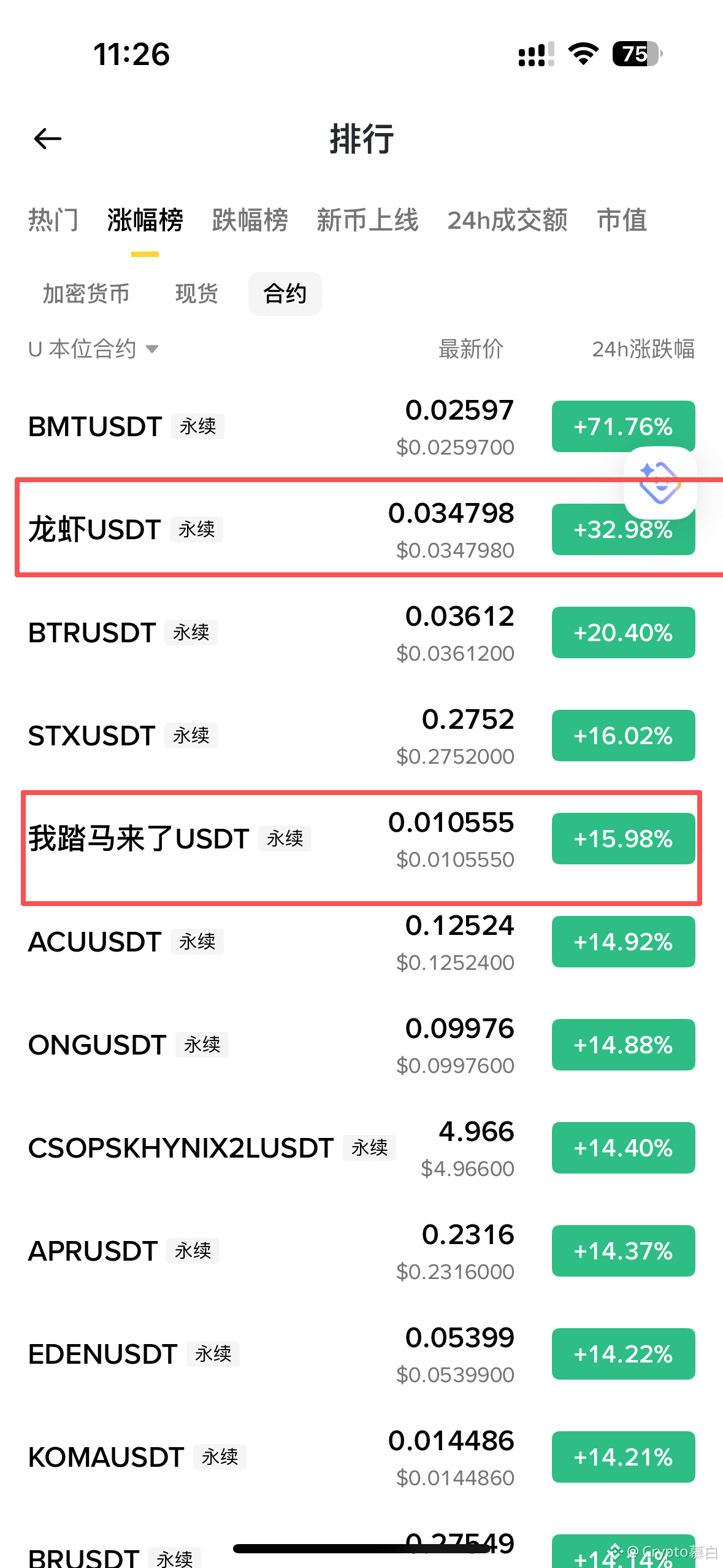The height and width of the screenshot is (1568, 723).
Task: Go back using the arrow
Action: click(x=48, y=139)
